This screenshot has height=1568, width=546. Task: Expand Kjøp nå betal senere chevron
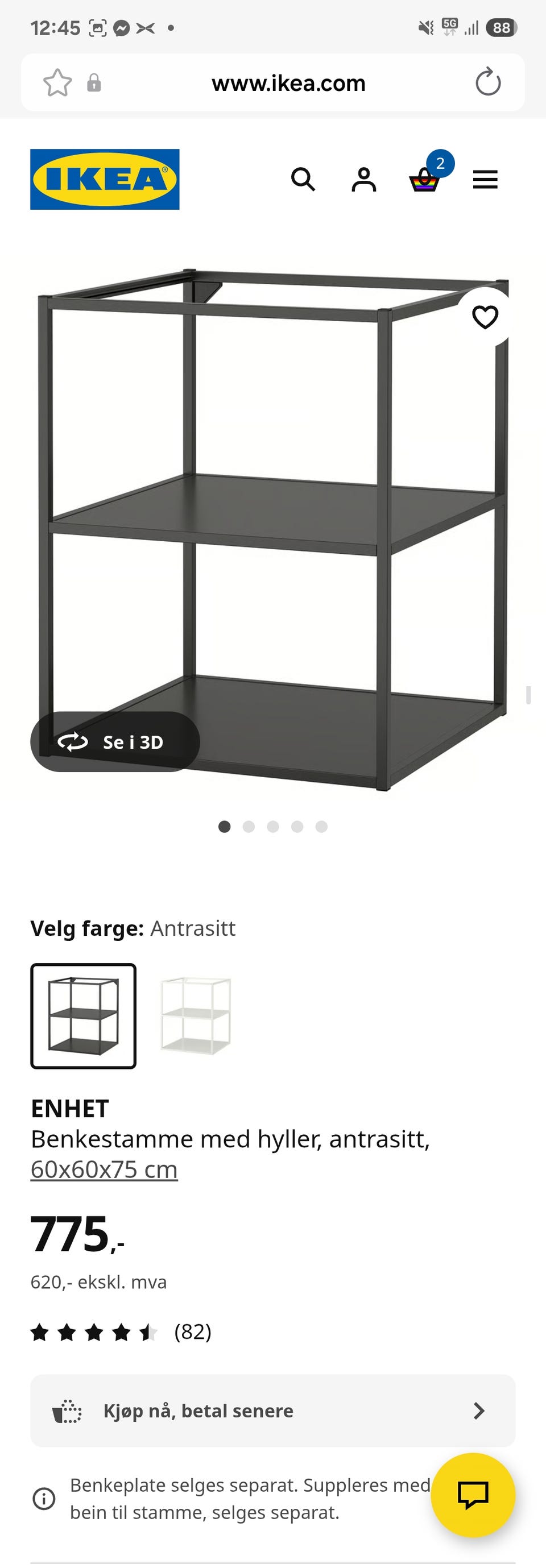click(x=479, y=1411)
